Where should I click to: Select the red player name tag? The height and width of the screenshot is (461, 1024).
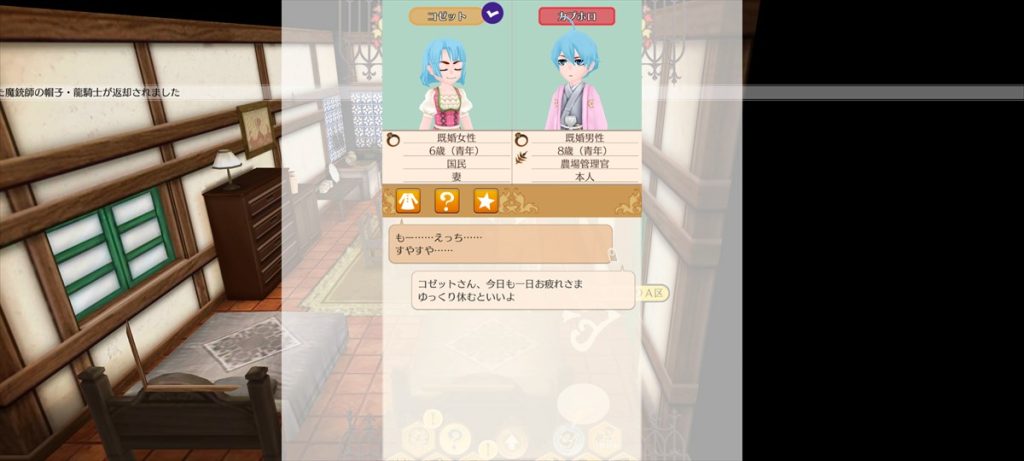click(577, 16)
